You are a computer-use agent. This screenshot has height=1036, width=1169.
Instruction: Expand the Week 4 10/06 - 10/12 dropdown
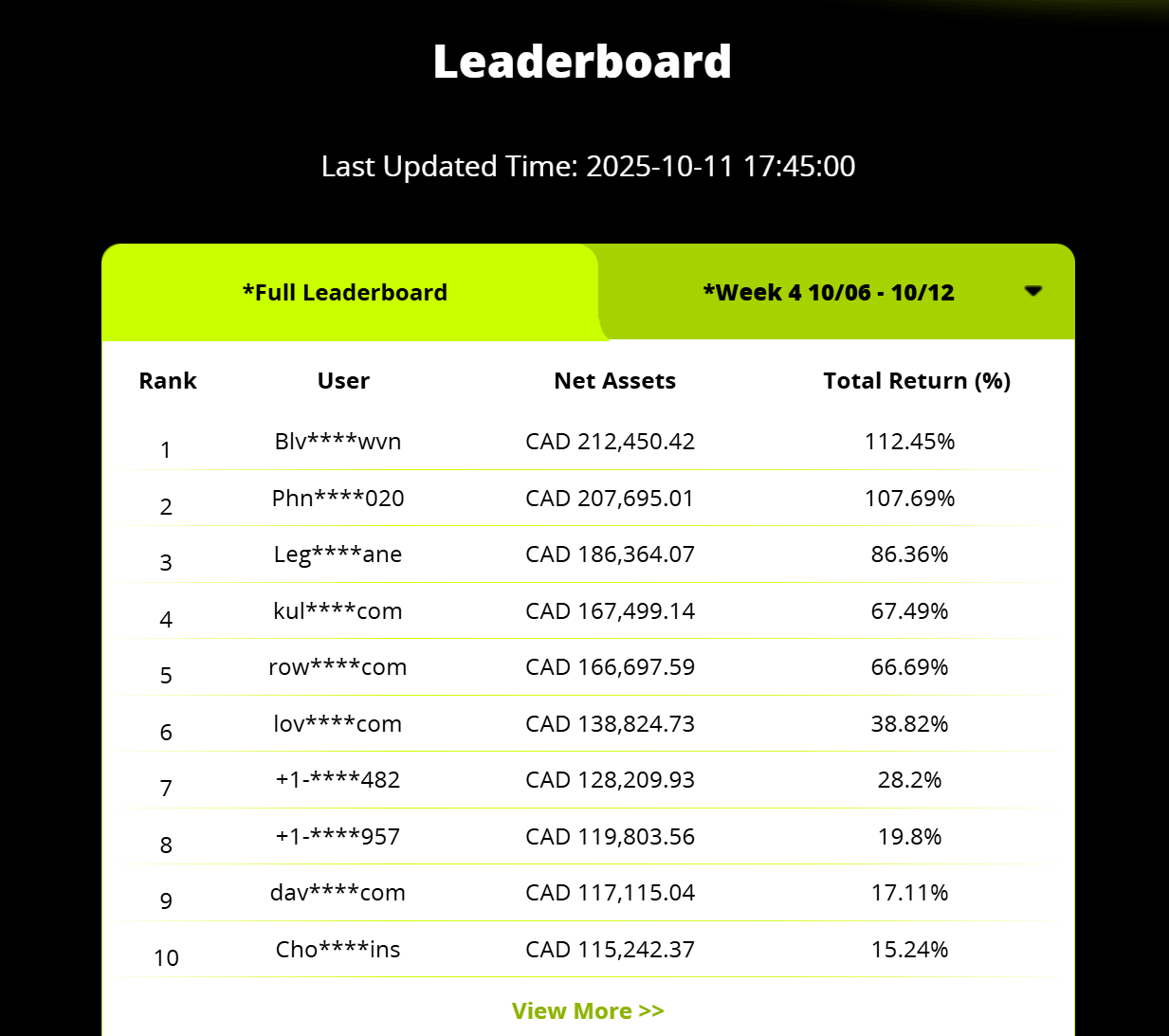[x=1032, y=291]
